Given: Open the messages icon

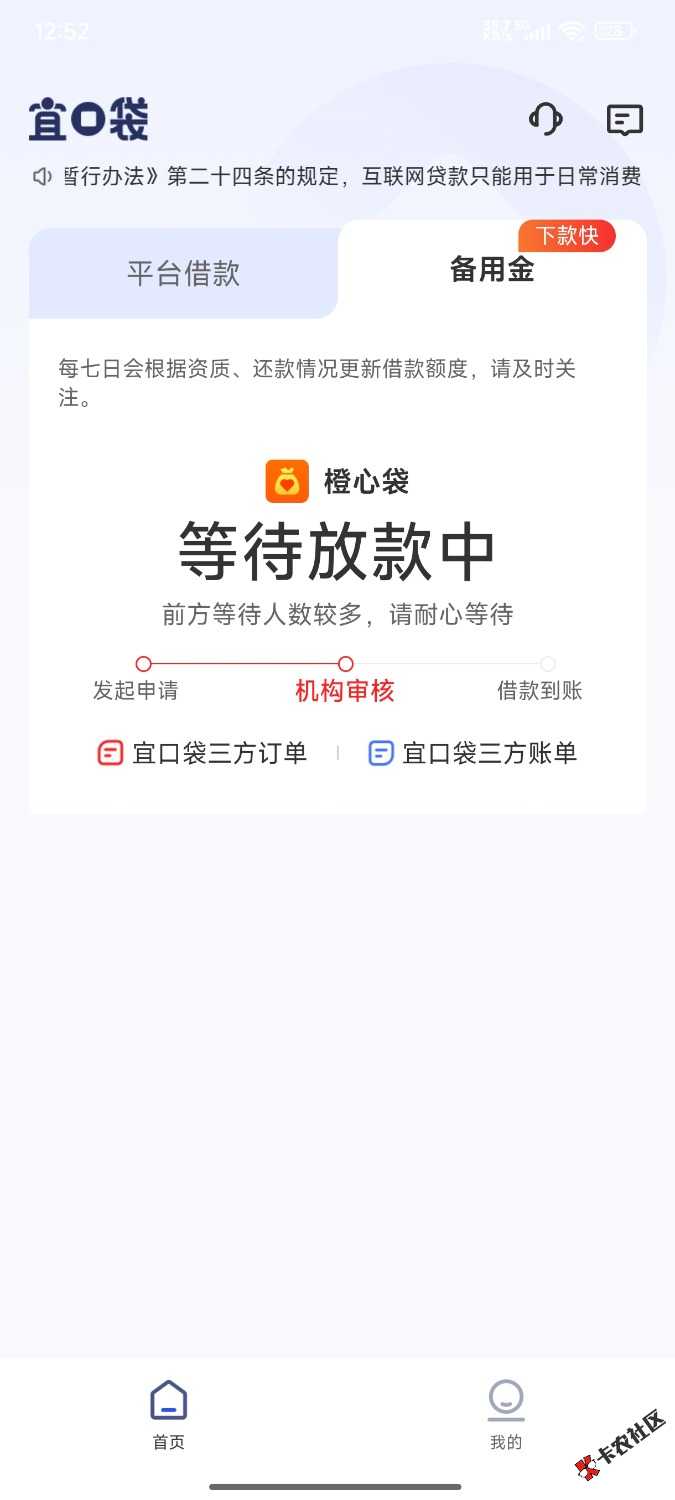Looking at the screenshot, I should 625,120.
